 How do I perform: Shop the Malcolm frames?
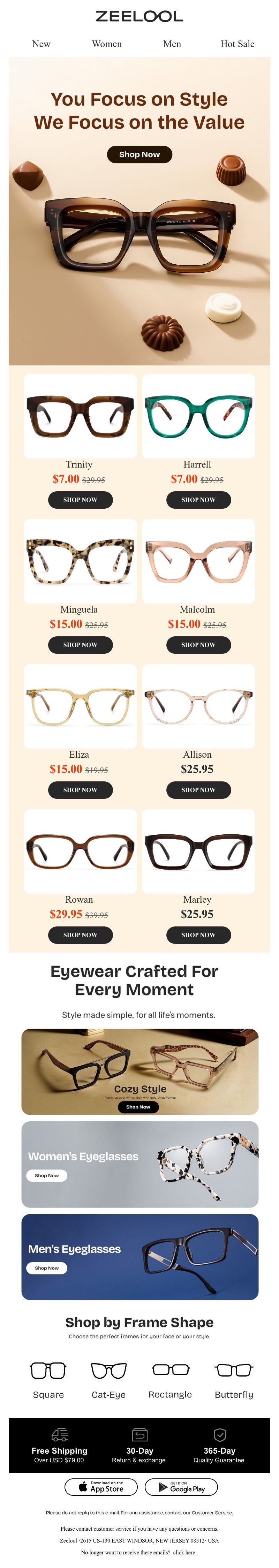(198, 645)
